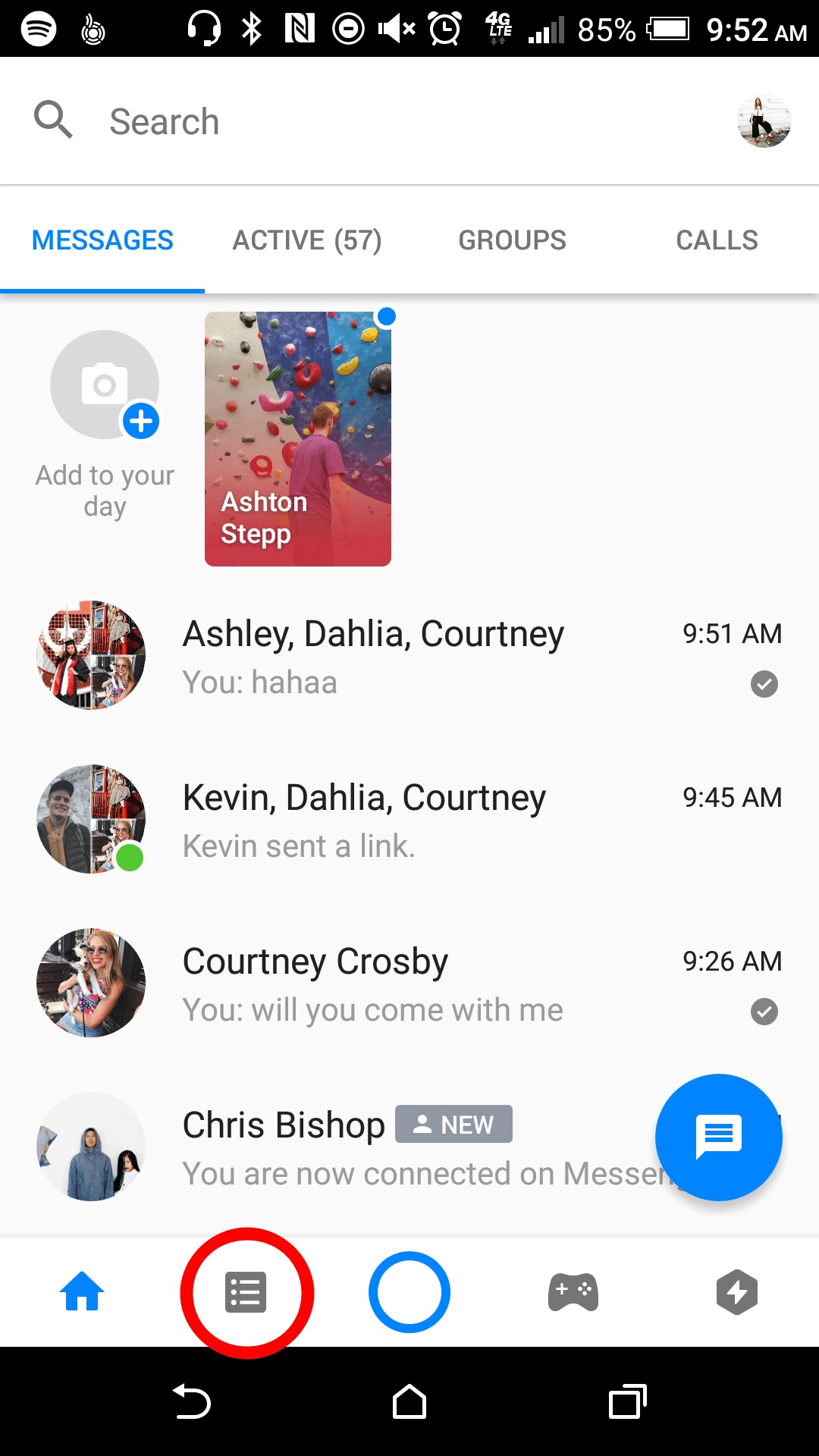Select the MESSAGES tab
Viewport: 819px width, 1456px height.
point(102,240)
